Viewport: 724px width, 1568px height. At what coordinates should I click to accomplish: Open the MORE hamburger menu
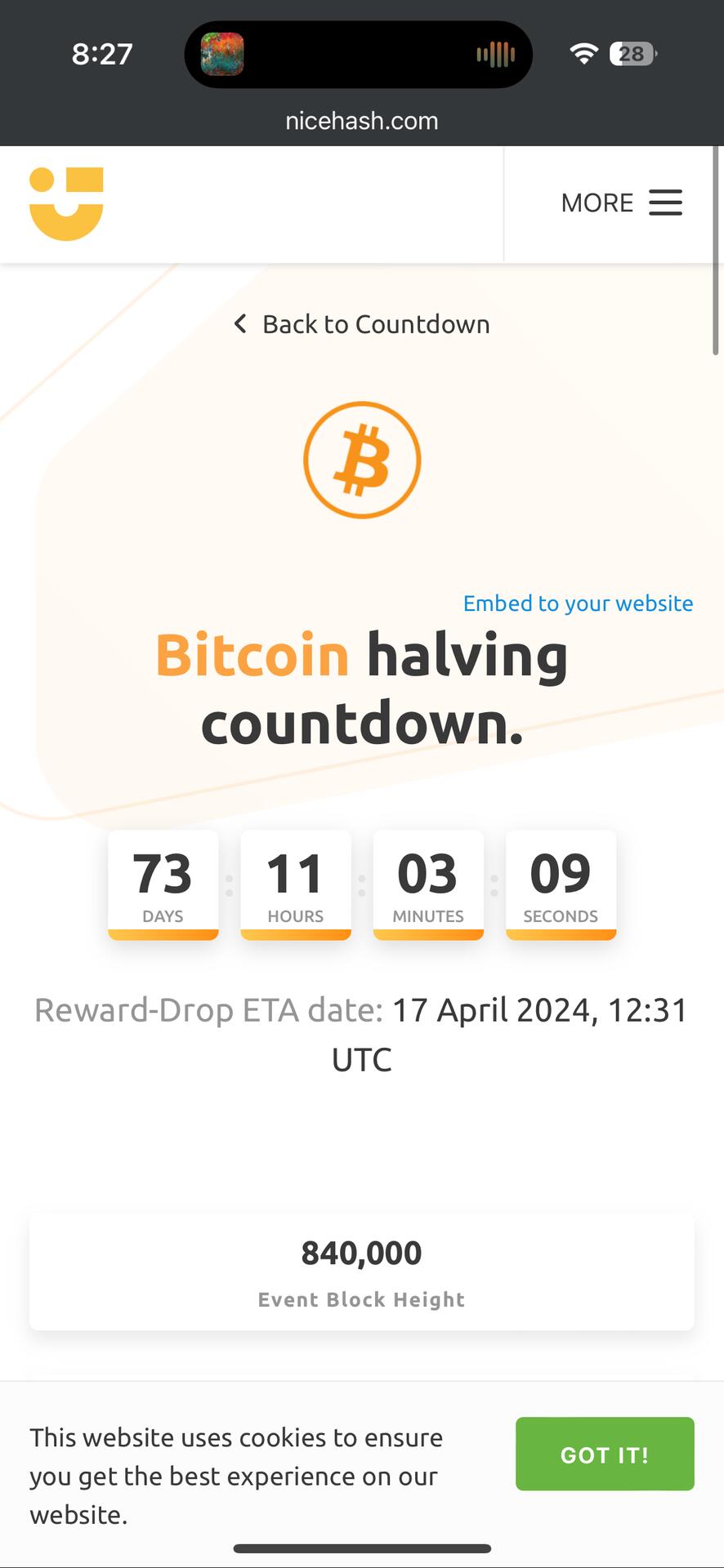(x=621, y=203)
